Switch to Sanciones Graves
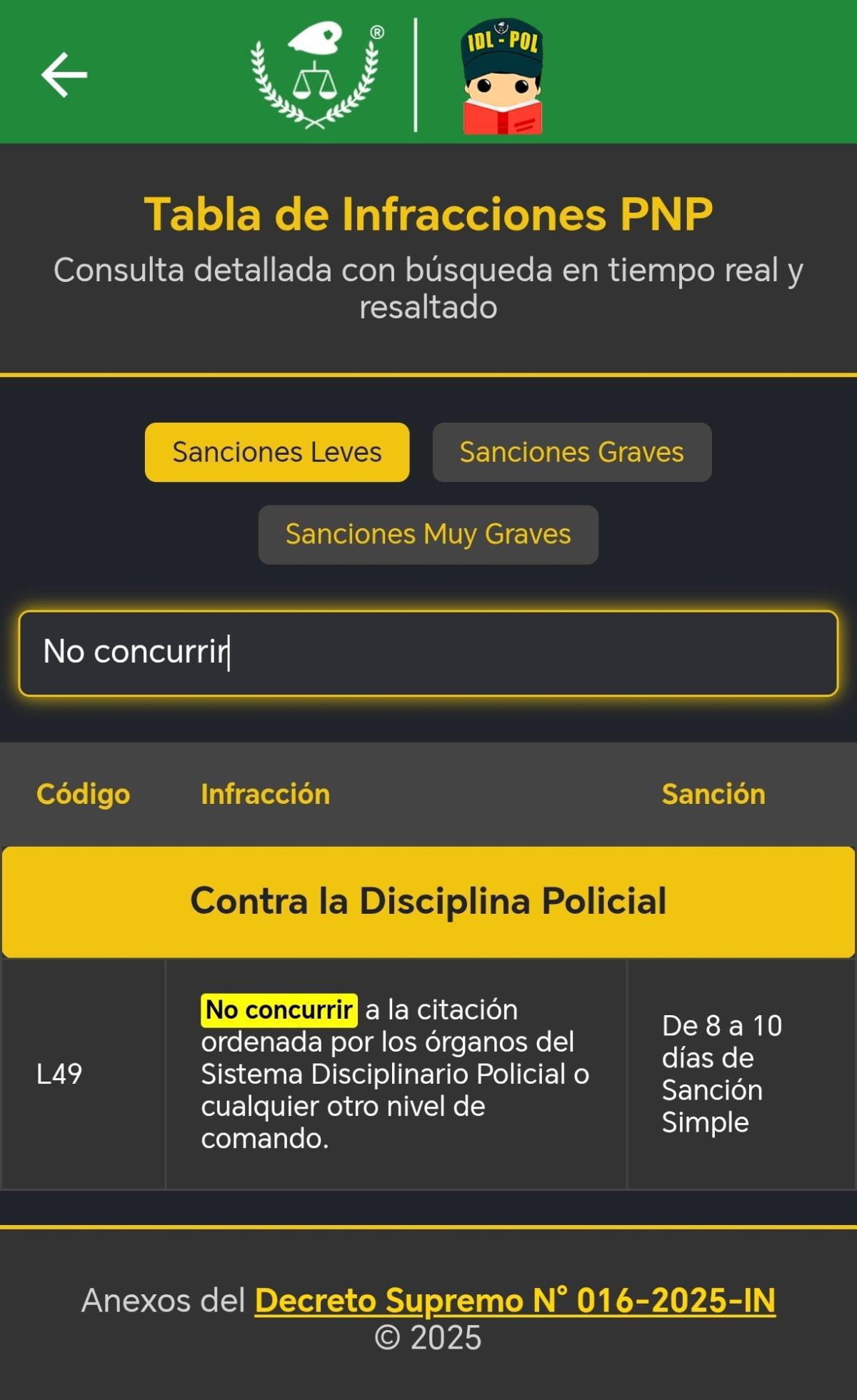The width and height of the screenshot is (857, 1400). click(x=572, y=451)
